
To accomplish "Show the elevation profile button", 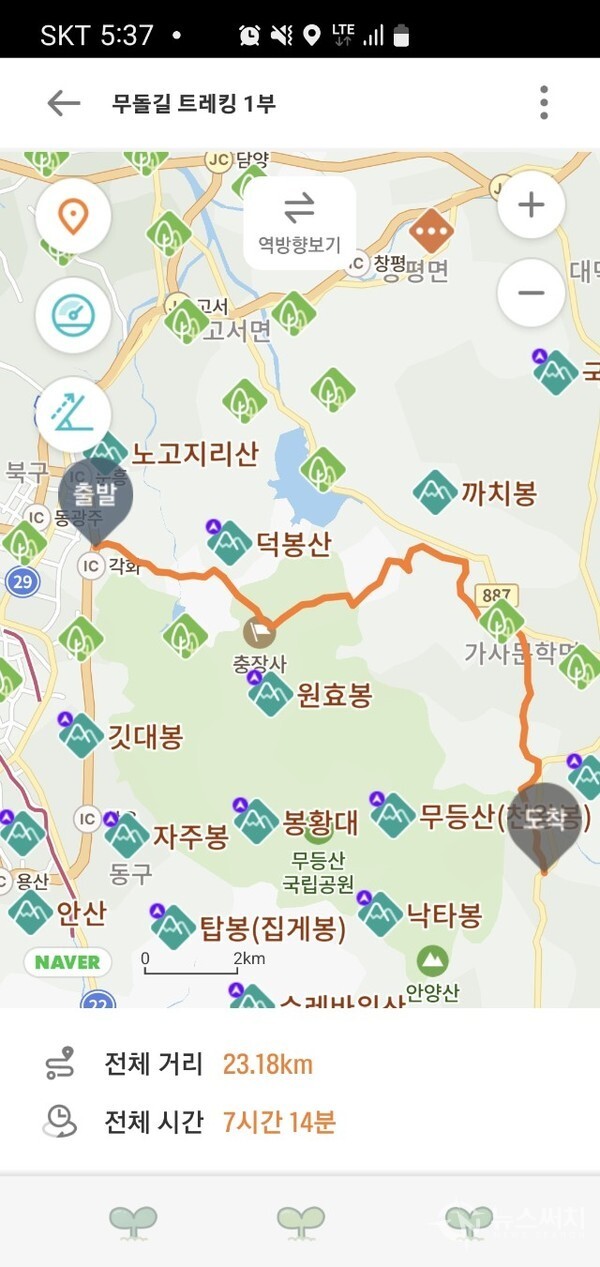I will [73, 412].
